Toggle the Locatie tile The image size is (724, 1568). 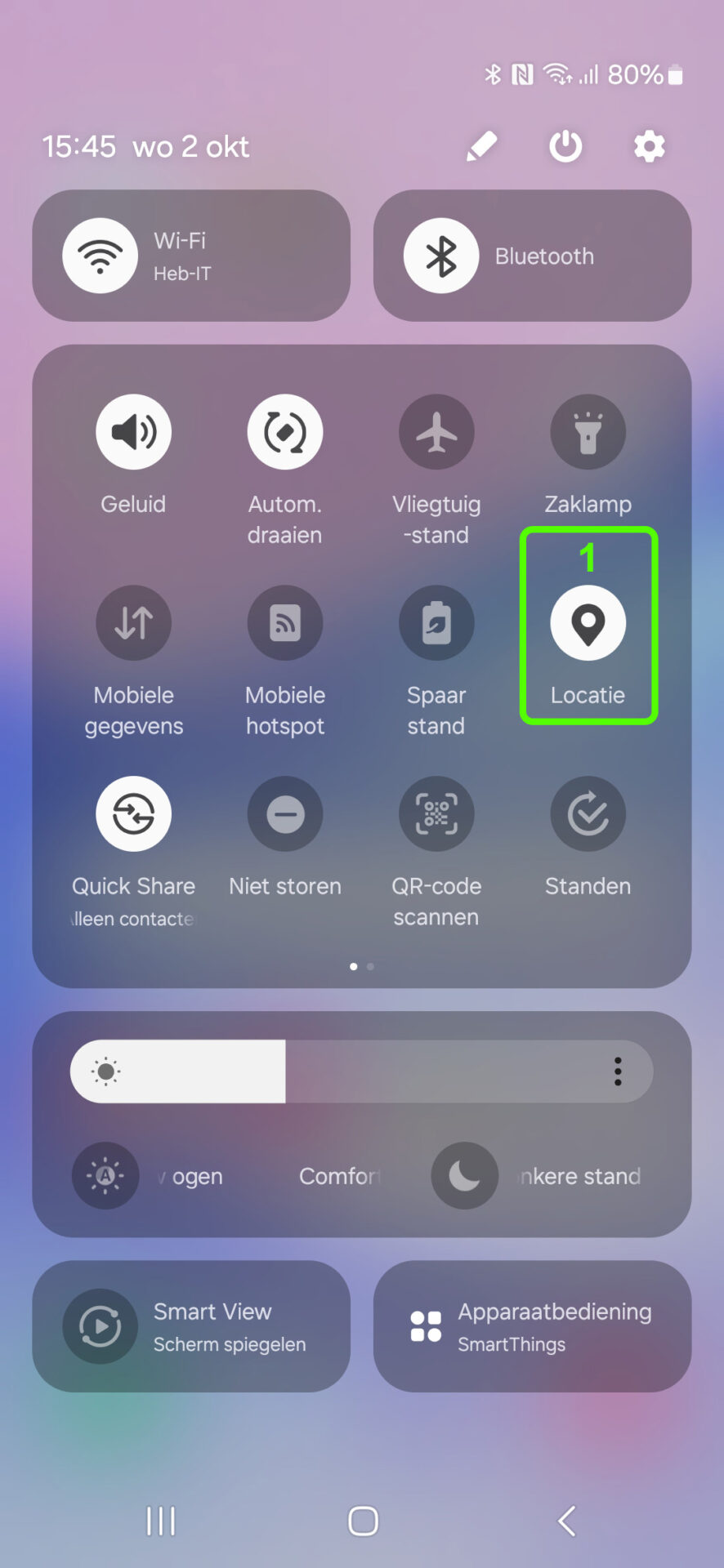588,623
